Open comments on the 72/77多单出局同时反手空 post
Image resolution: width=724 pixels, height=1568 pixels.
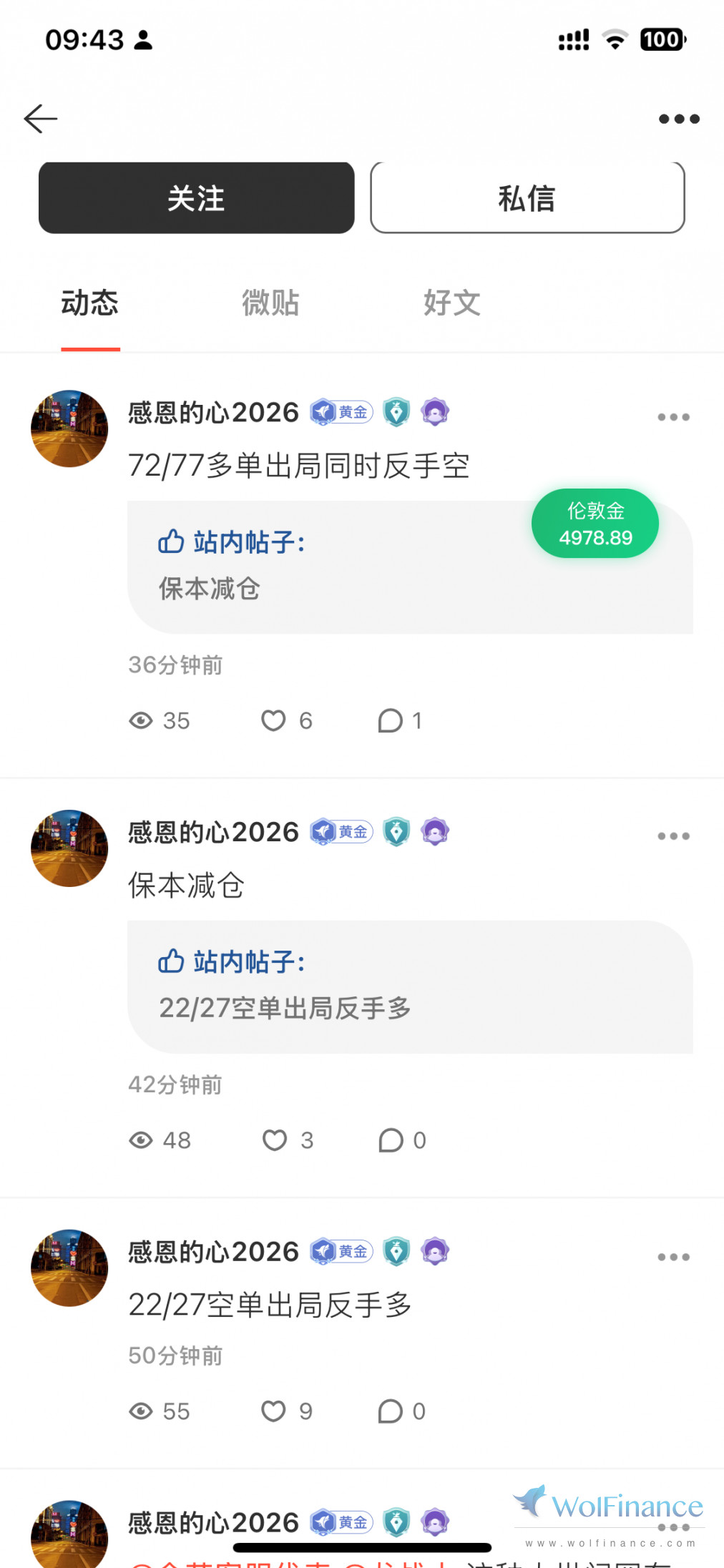click(391, 720)
